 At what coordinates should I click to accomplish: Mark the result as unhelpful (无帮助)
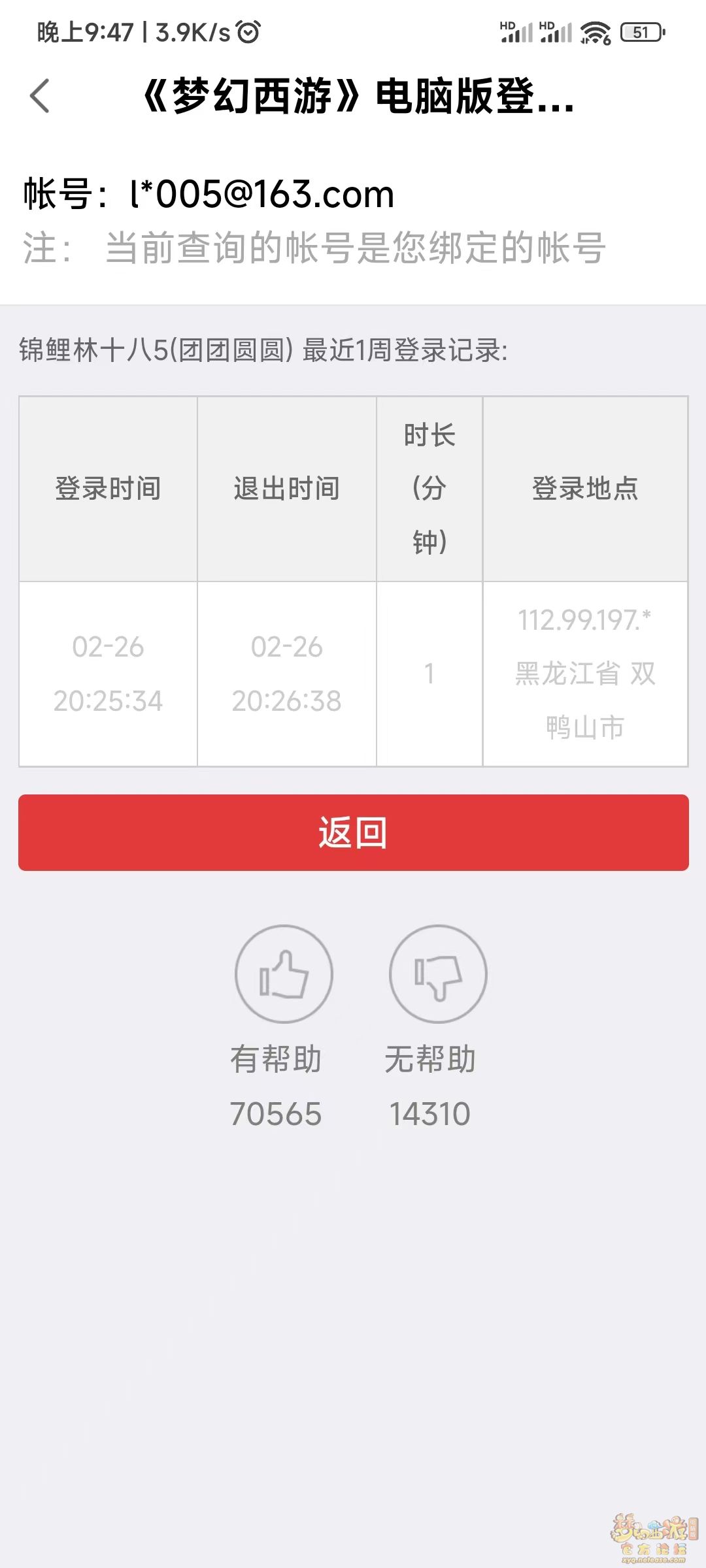click(x=438, y=973)
